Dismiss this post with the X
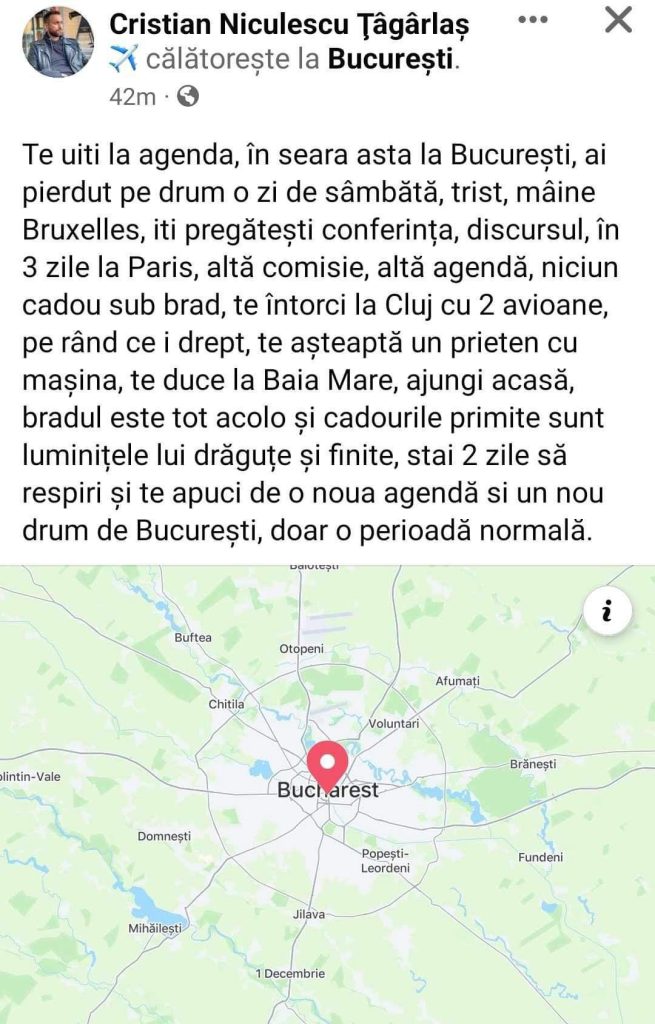Image resolution: width=655 pixels, height=1024 pixels. (x=620, y=20)
